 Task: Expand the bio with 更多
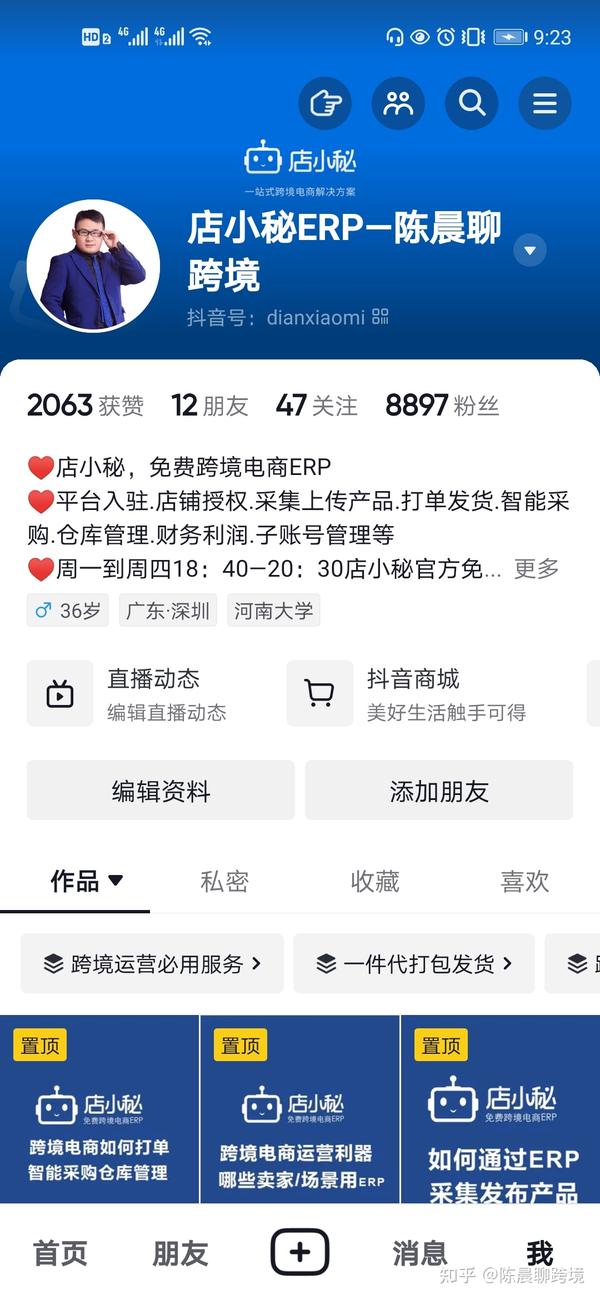tap(536, 569)
